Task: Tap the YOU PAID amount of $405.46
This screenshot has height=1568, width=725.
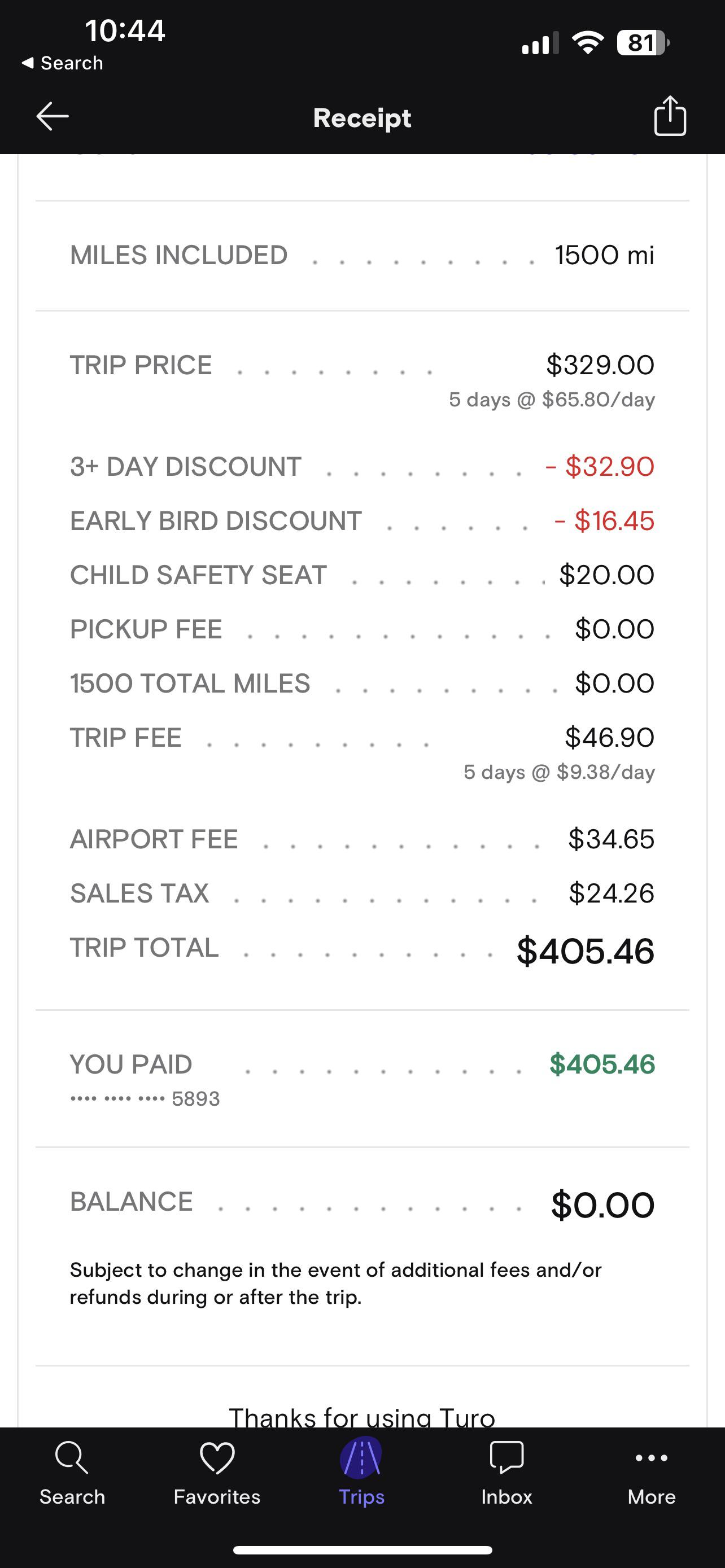Action: (x=602, y=1063)
